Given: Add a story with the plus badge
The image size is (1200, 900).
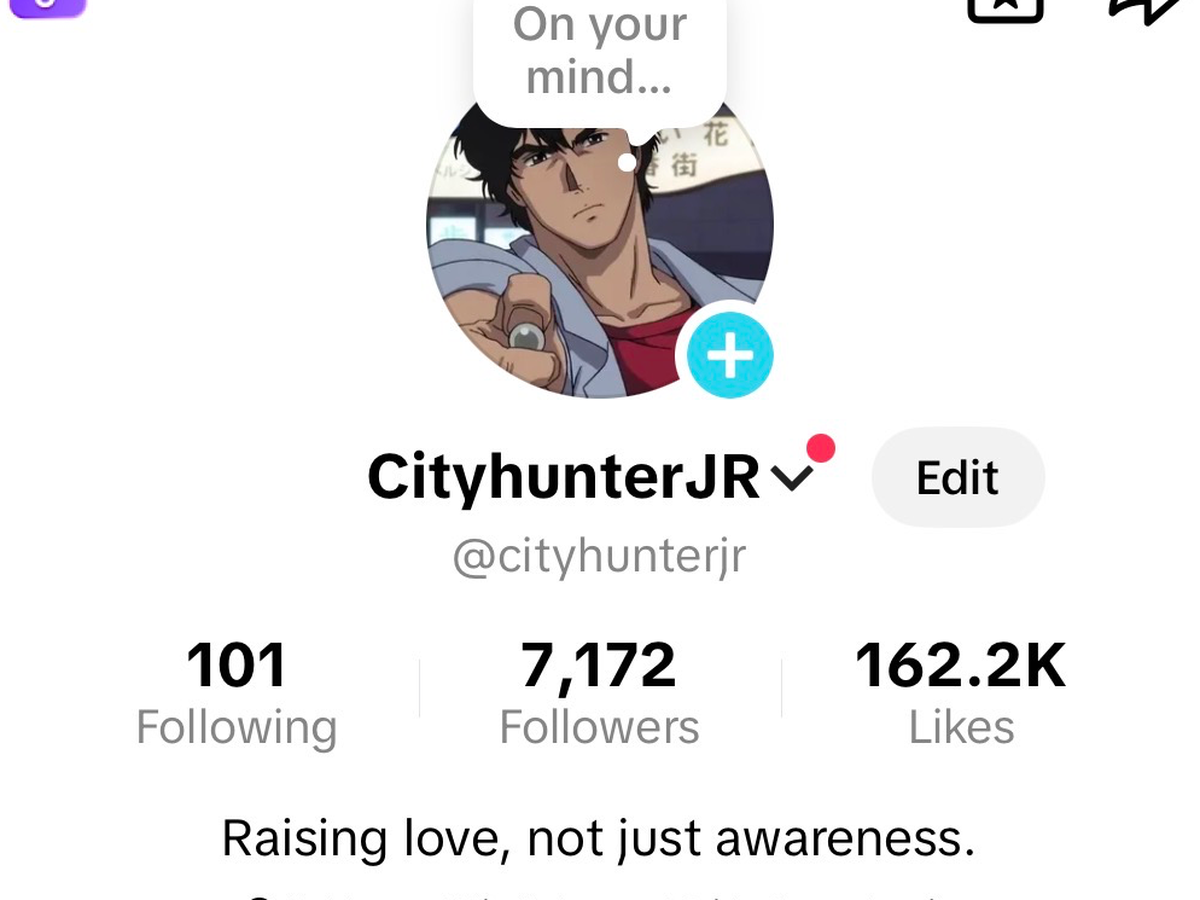Looking at the screenshot, I should pos(729,355).
